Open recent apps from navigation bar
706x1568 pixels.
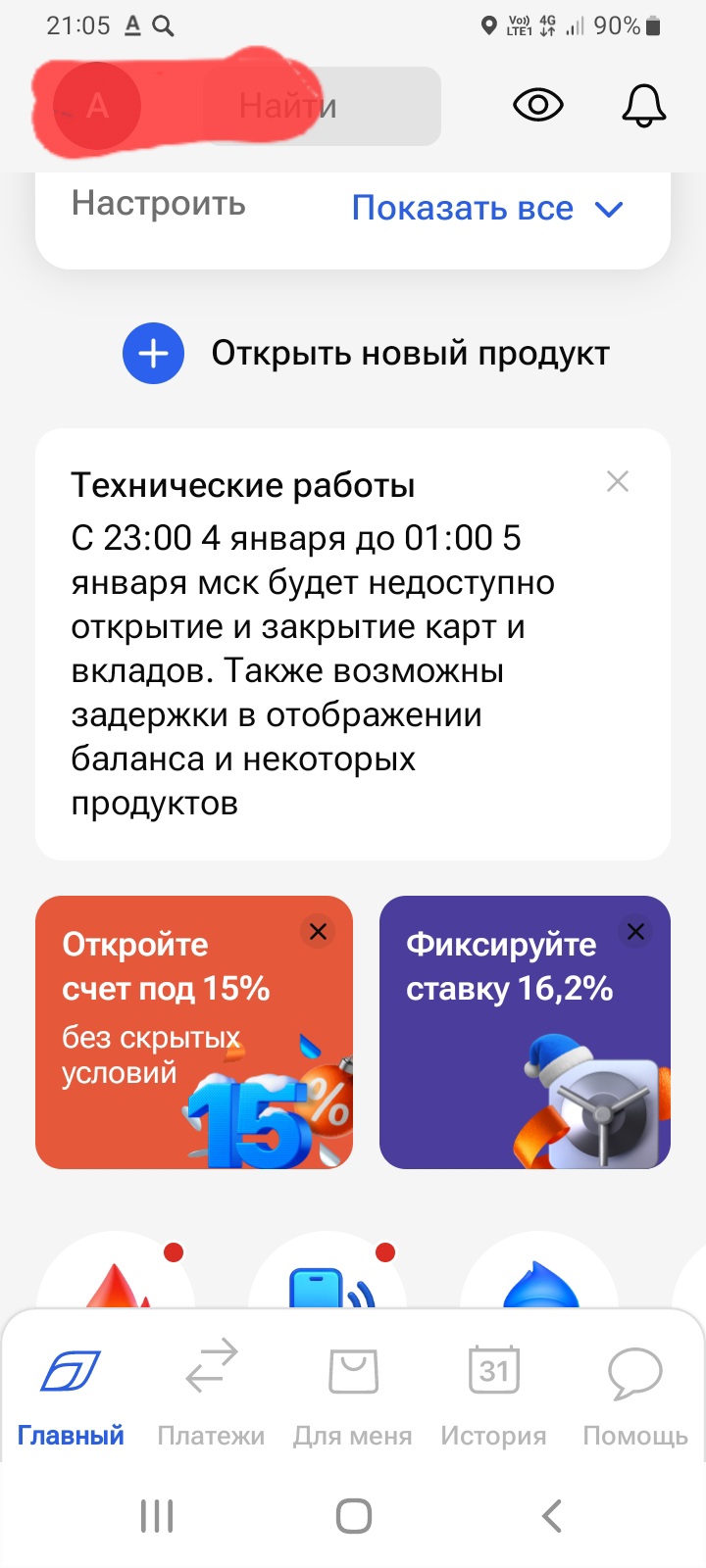point(157,1515)
